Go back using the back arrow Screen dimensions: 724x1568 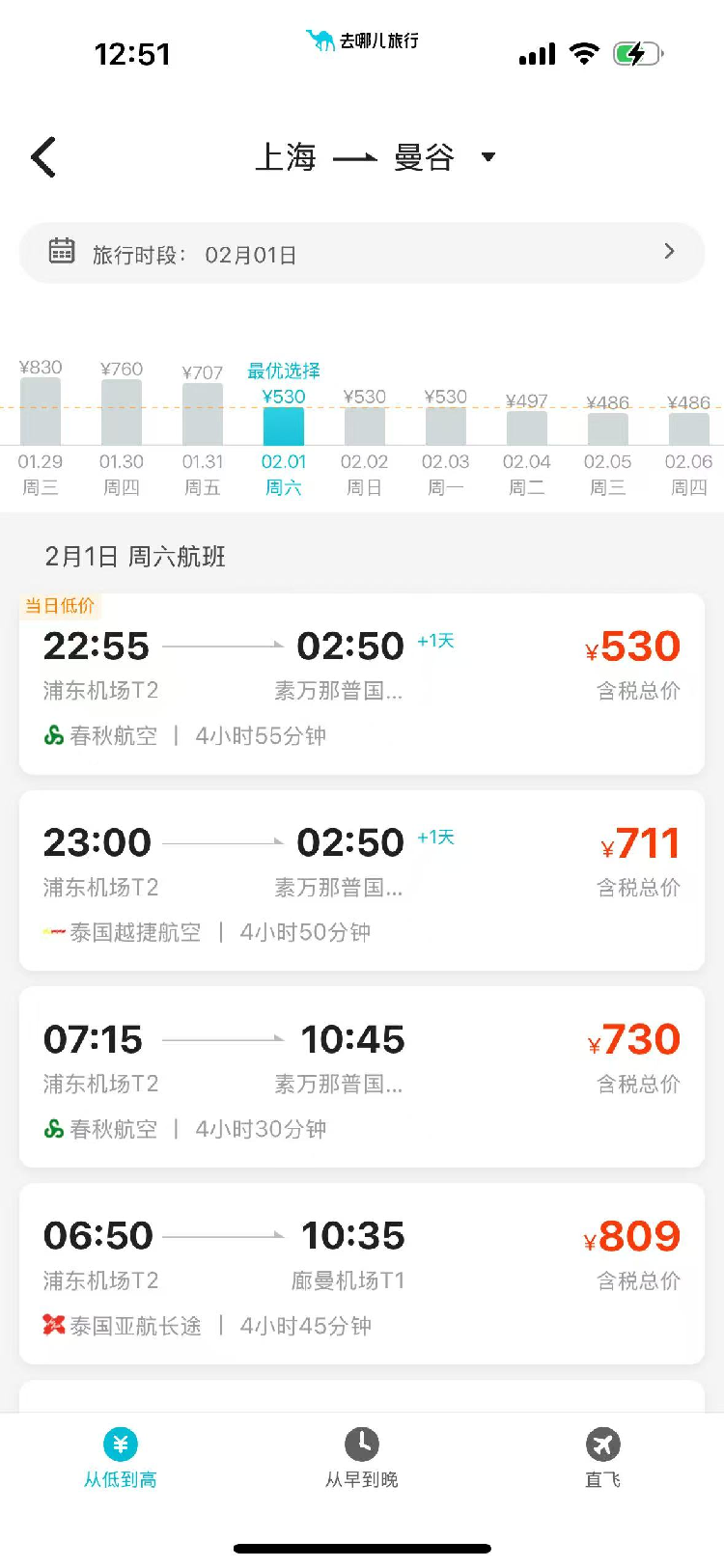pyautogui.click(x=44, y=157)
